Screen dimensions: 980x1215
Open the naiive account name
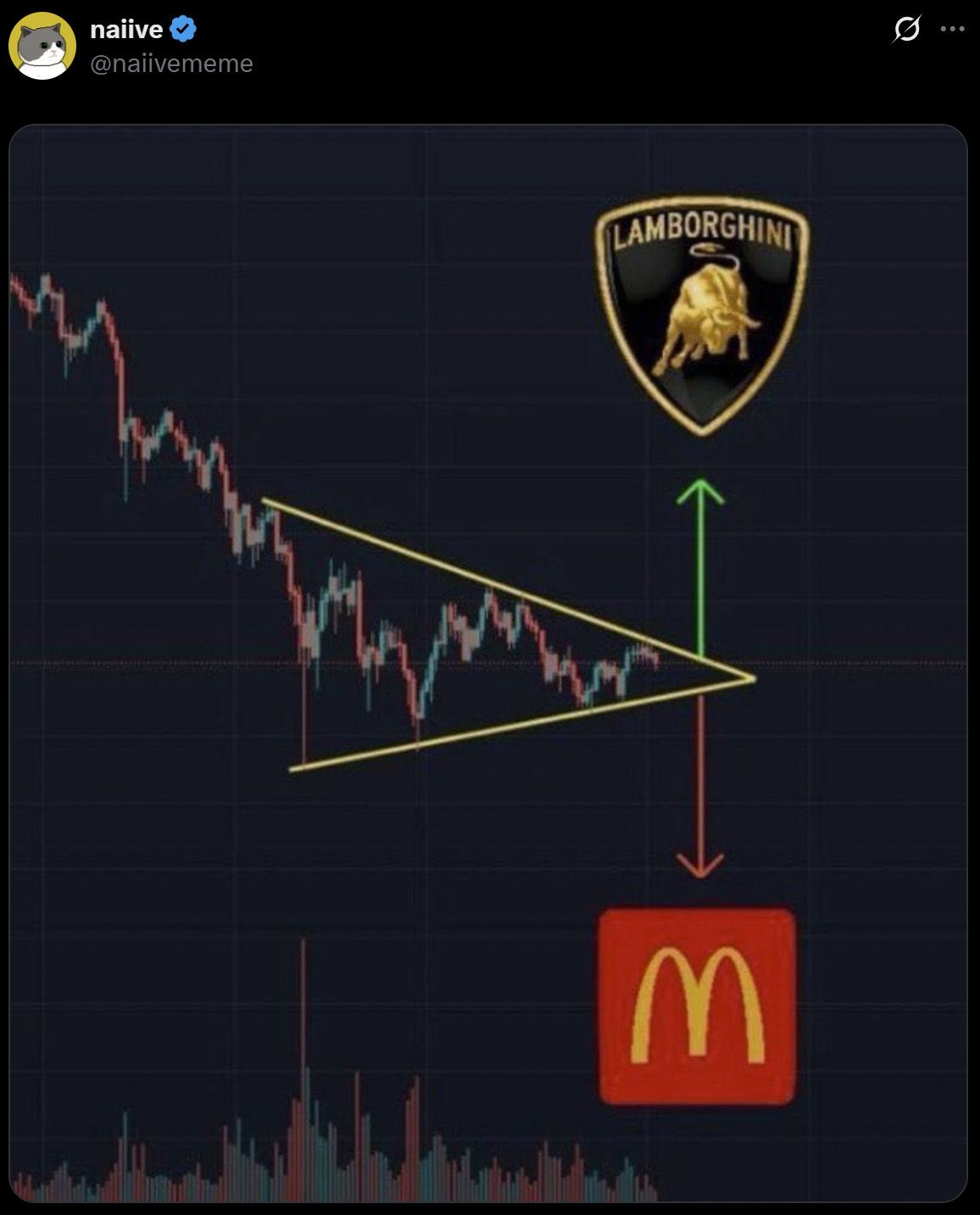126,30
